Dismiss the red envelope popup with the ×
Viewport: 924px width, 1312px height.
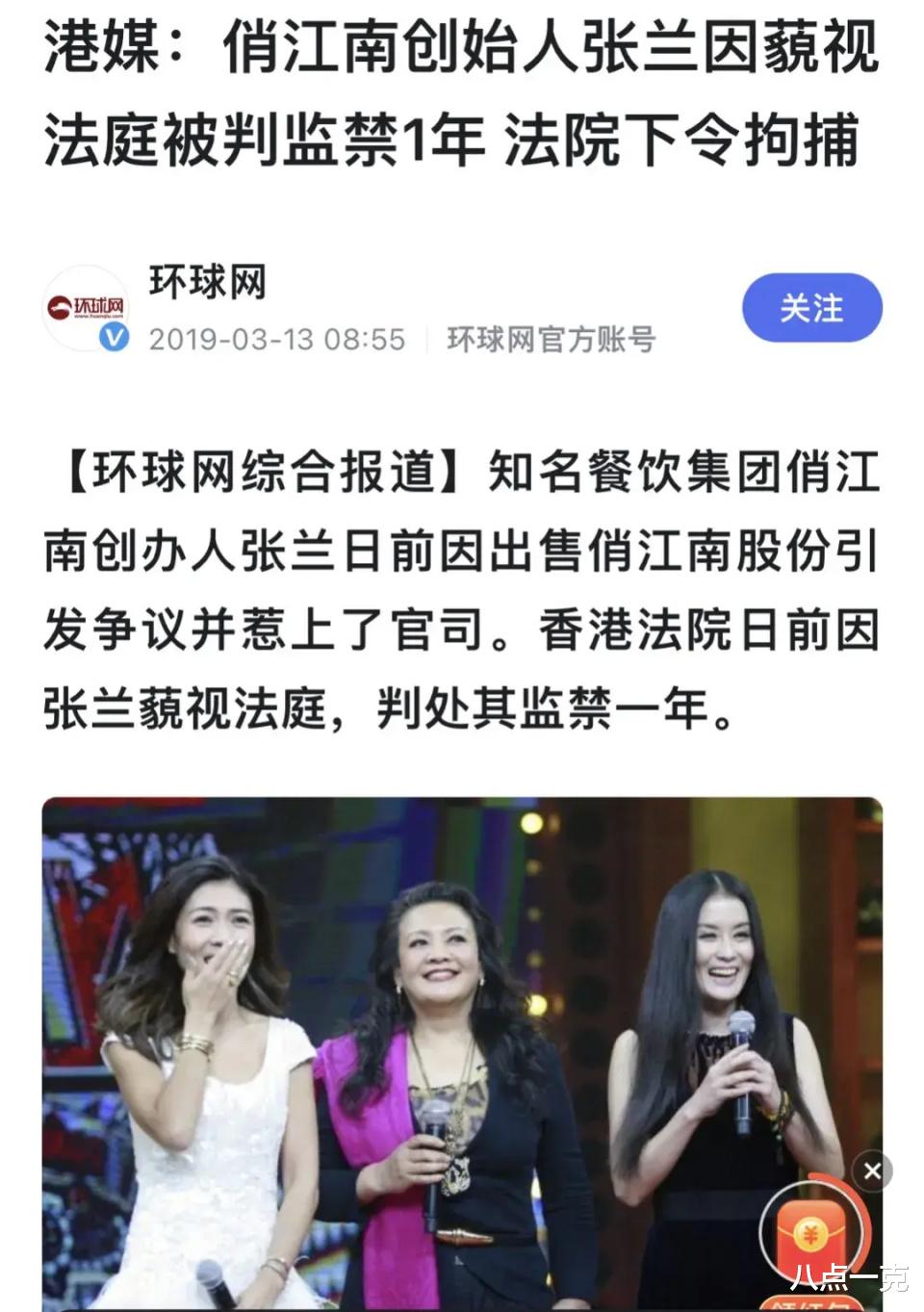(x=873, y=1170)
